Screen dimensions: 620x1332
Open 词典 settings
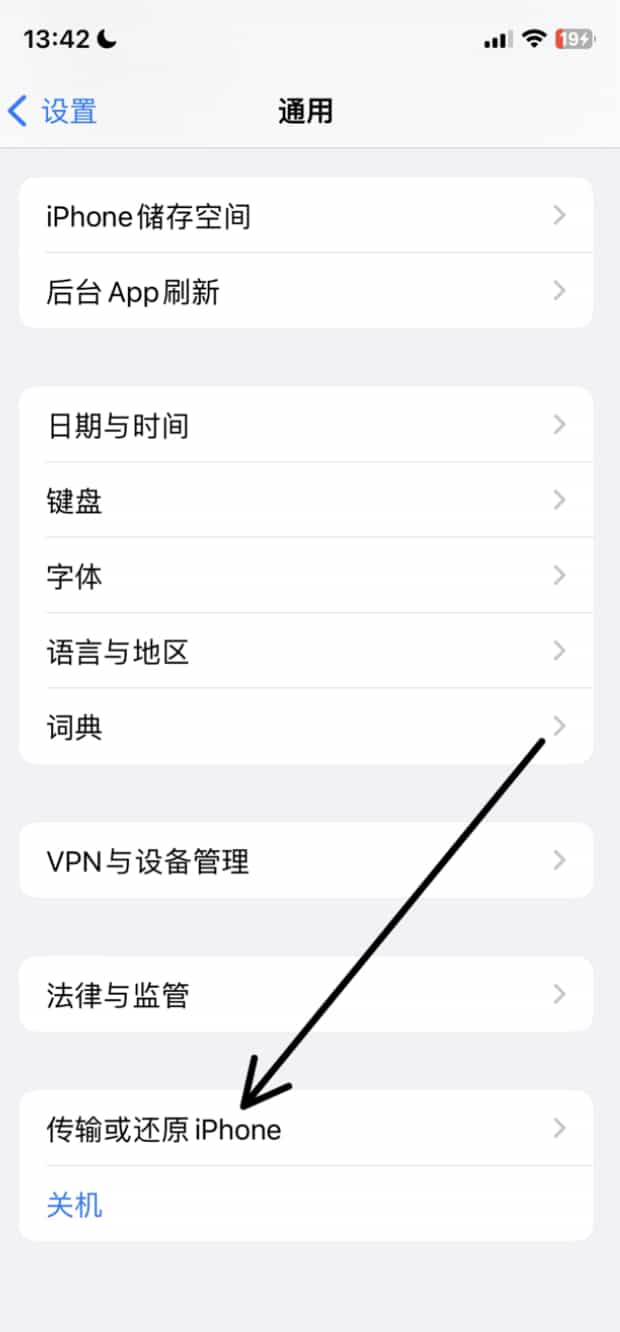(x=305, y=727)
